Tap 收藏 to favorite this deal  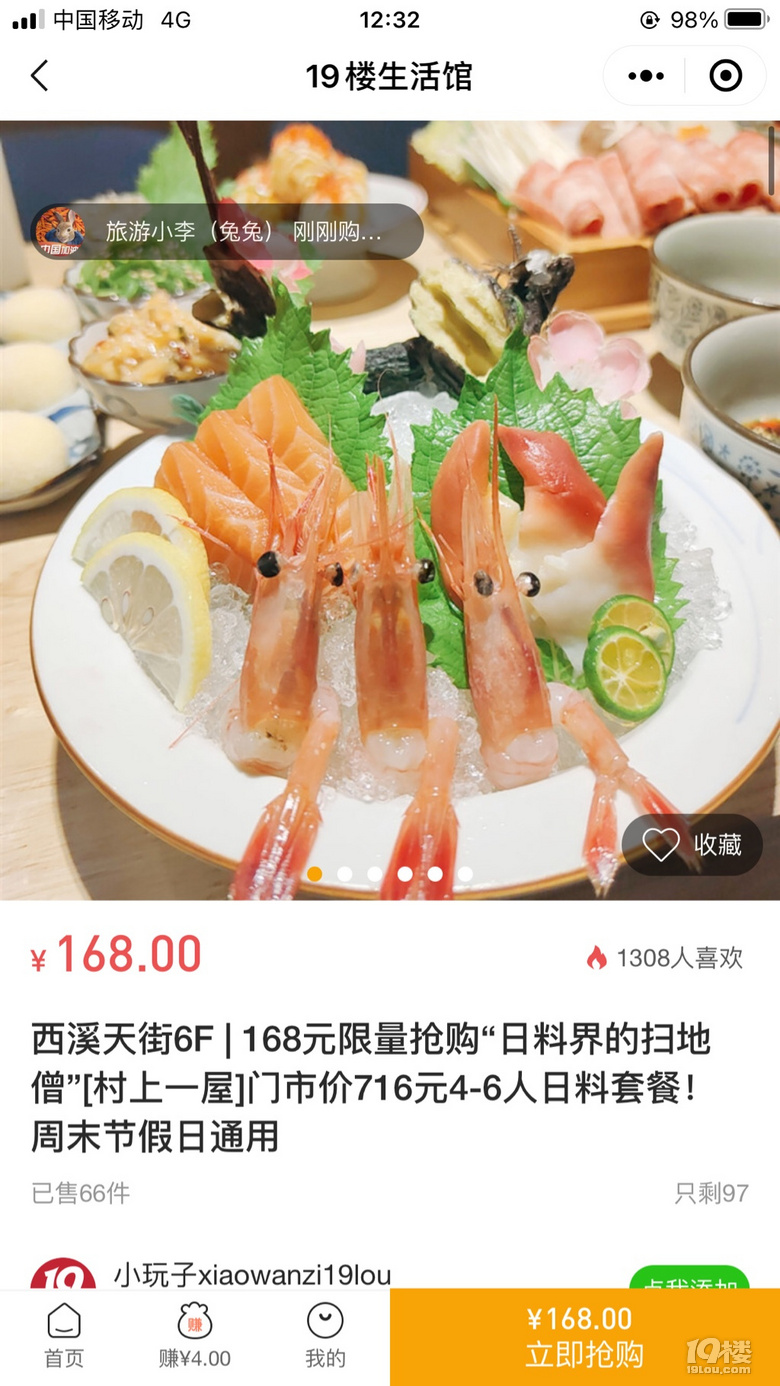pyautogui.click(x=693, y=845)
